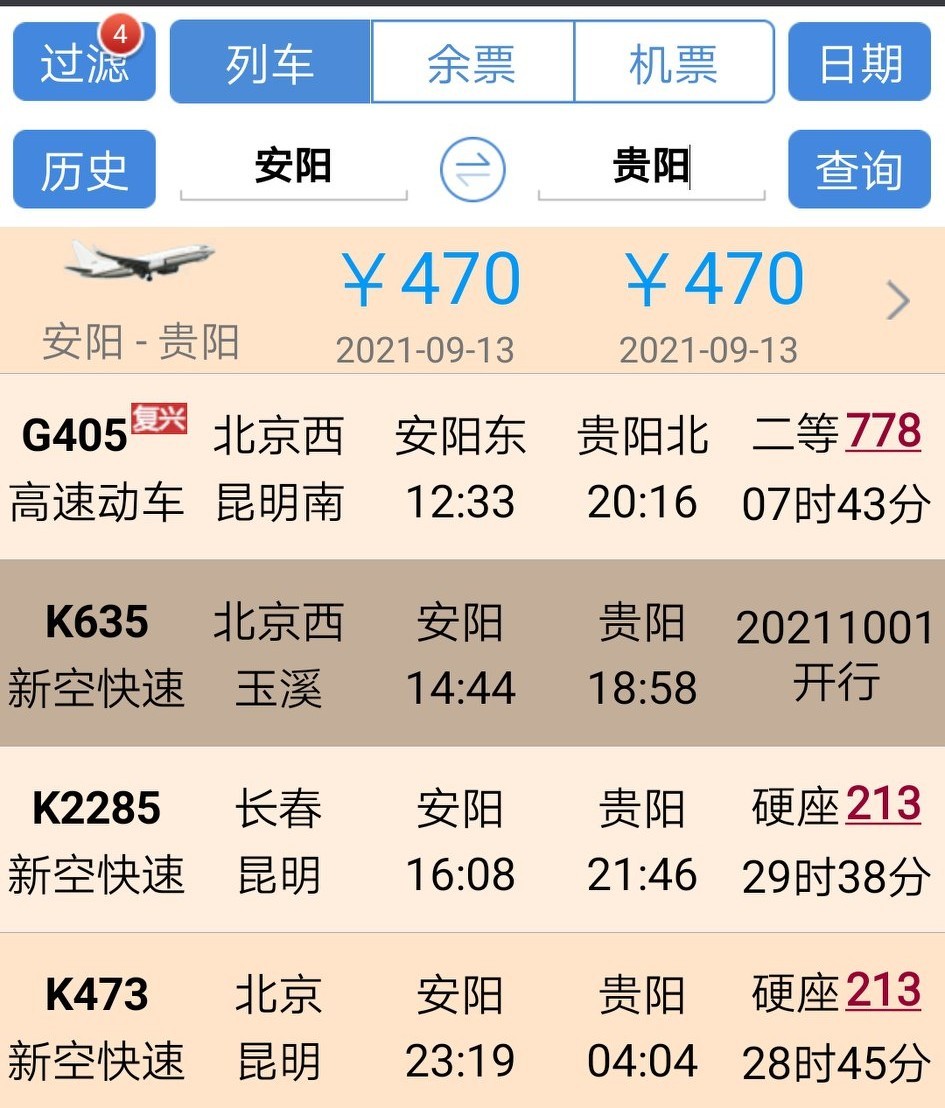Image resolution: width=945 pixels, height=1108 pixels.
Task: Edit the arrival station 贵阳
Action: (x=651, y=167)
